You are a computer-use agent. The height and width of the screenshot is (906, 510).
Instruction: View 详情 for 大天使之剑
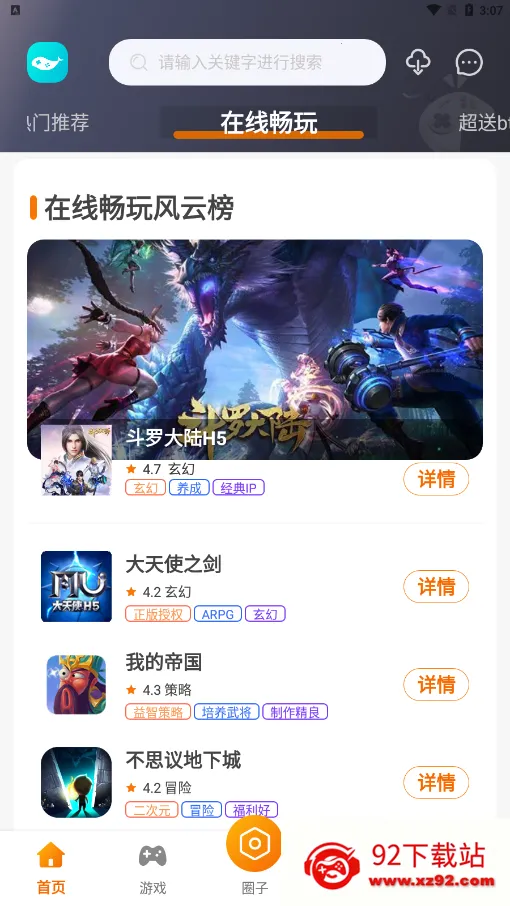[x=436, y=586]
